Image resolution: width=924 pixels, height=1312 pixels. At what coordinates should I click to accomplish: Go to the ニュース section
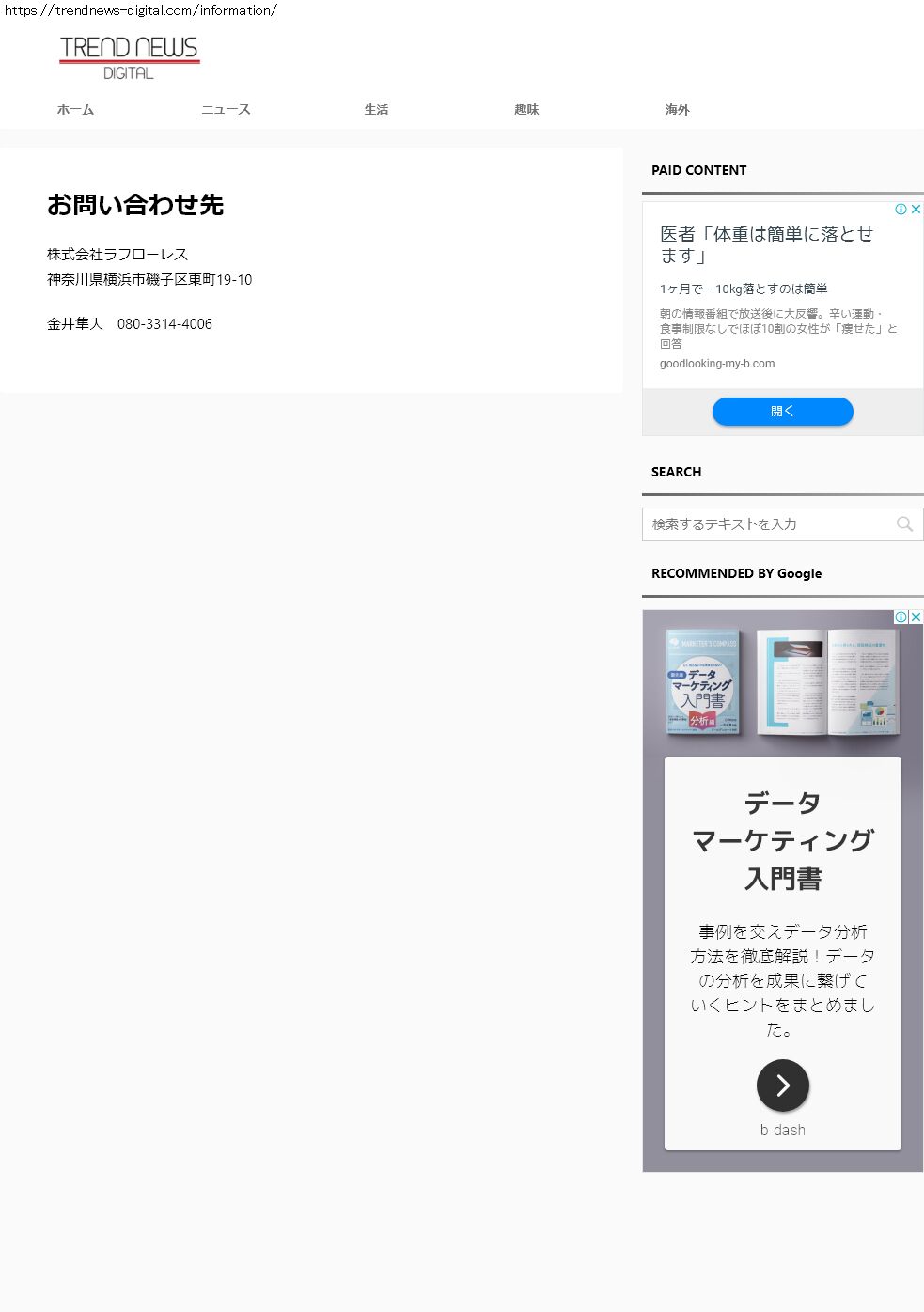pos(226,110)
